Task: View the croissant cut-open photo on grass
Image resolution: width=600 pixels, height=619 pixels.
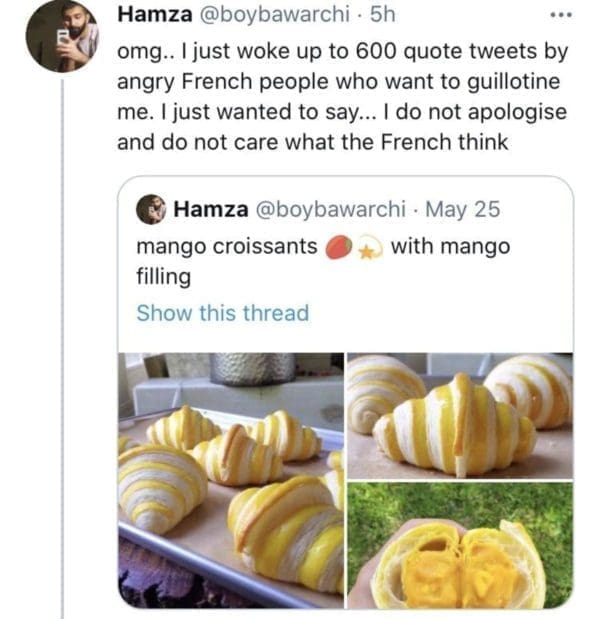Action: point(460,545)
